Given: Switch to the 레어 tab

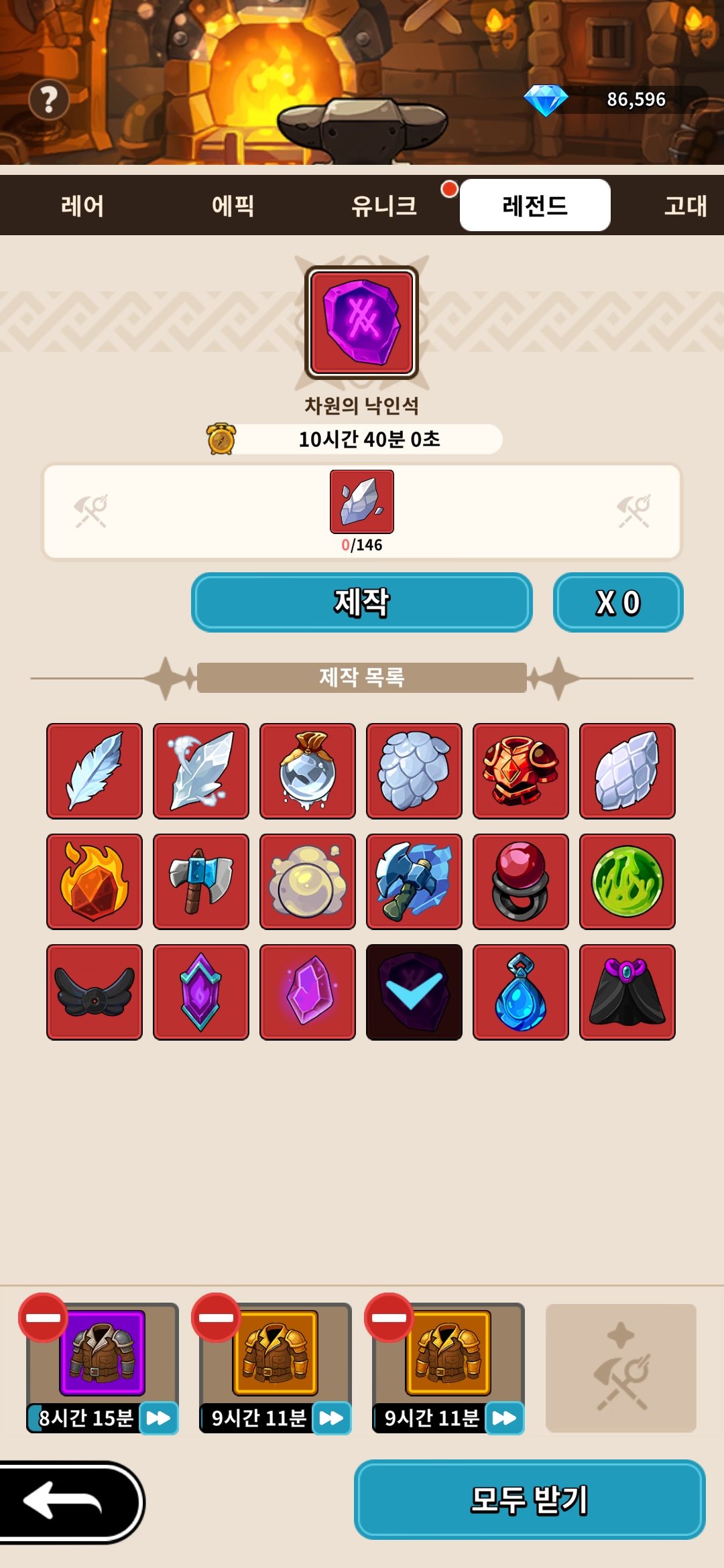Looking at the screenshot, I should click(82, 205).
